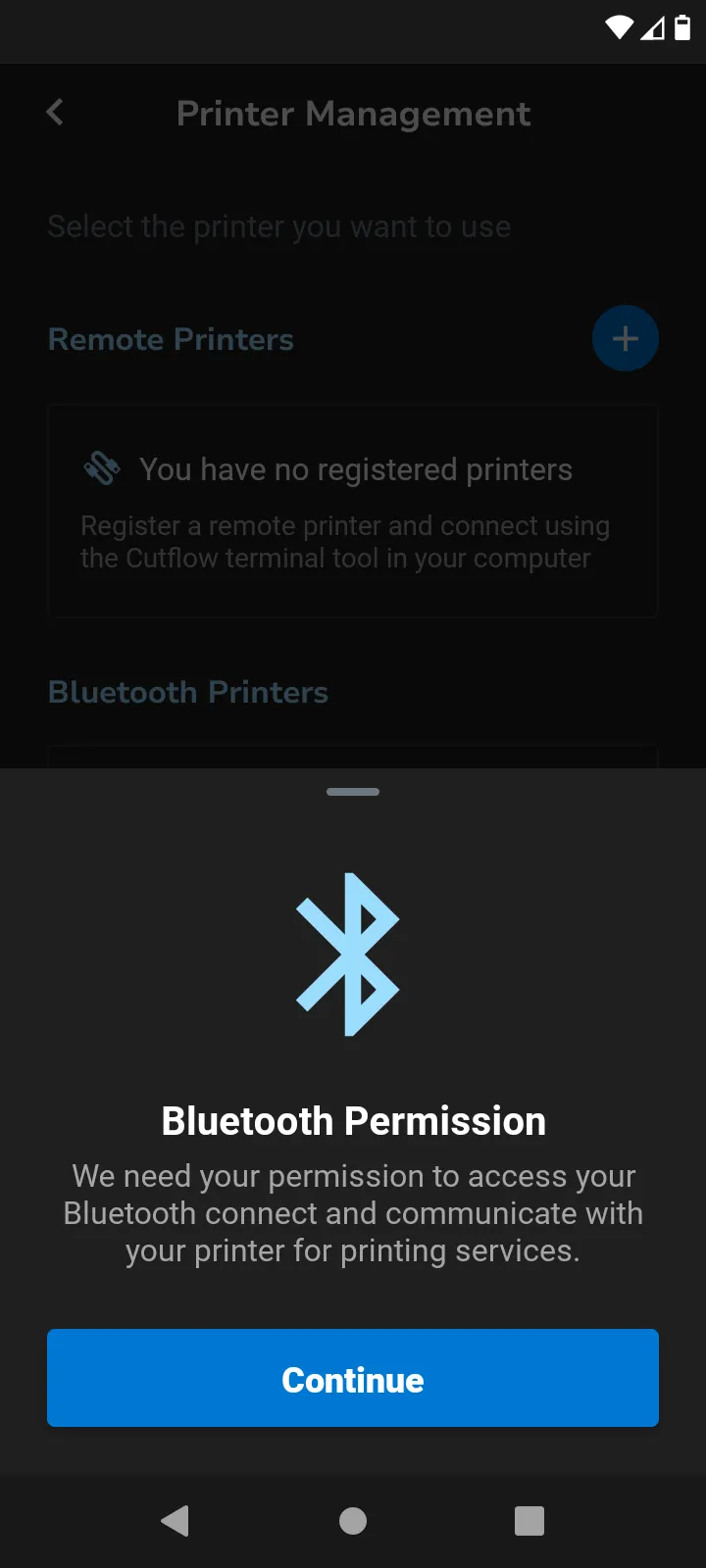
Task: Tap the bottom sheet drag handle
Action: (353, 792)
